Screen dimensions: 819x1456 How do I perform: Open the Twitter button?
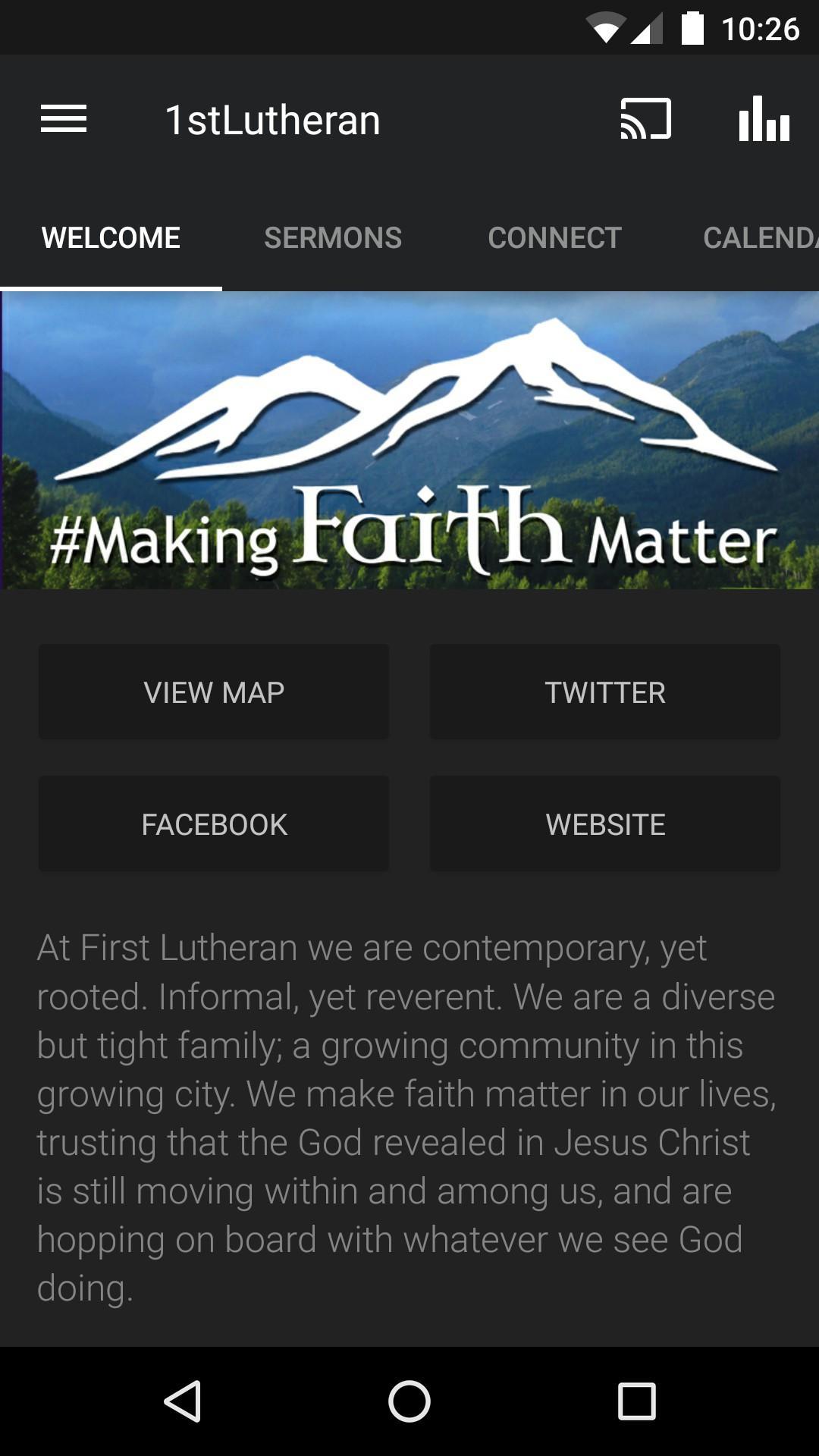point(604,692)
